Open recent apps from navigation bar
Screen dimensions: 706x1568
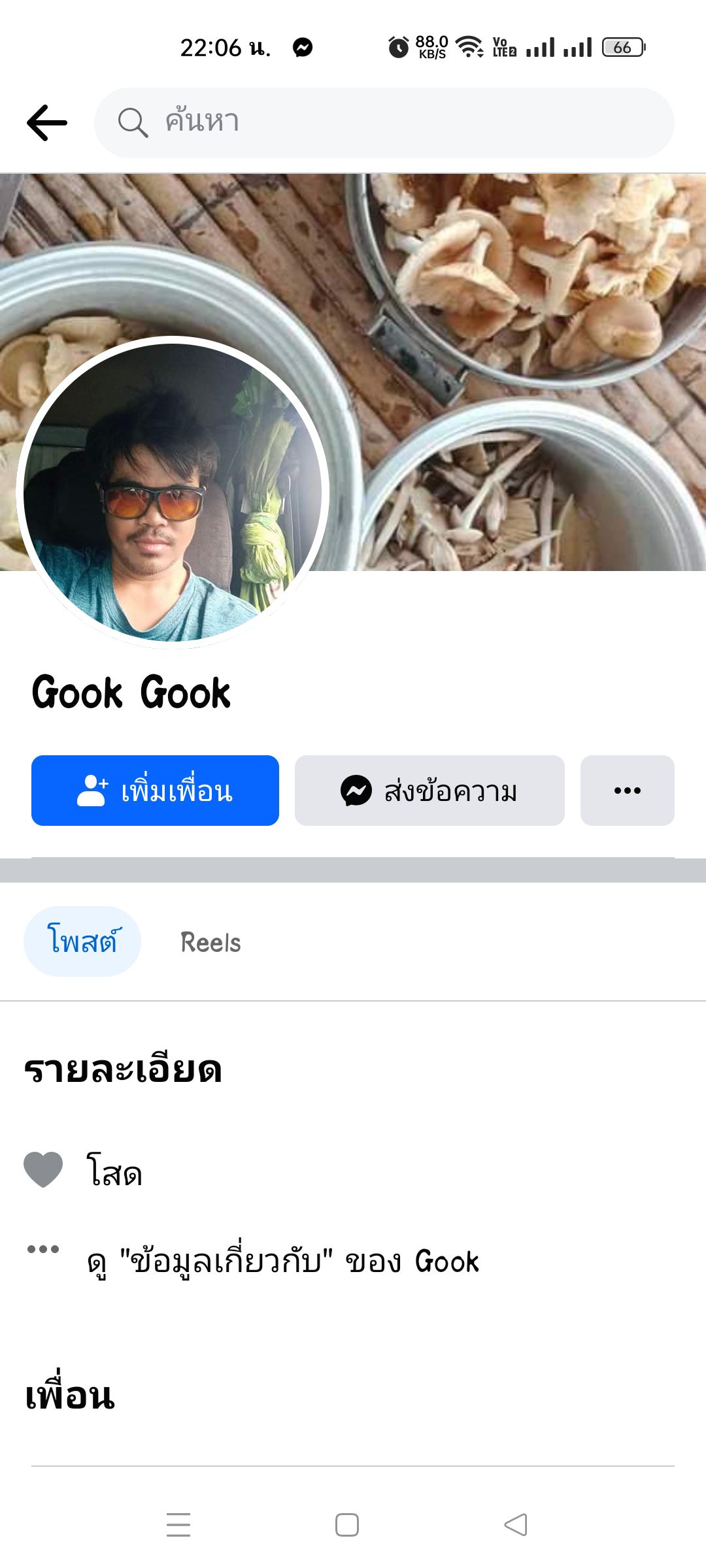pos(178,1525)
